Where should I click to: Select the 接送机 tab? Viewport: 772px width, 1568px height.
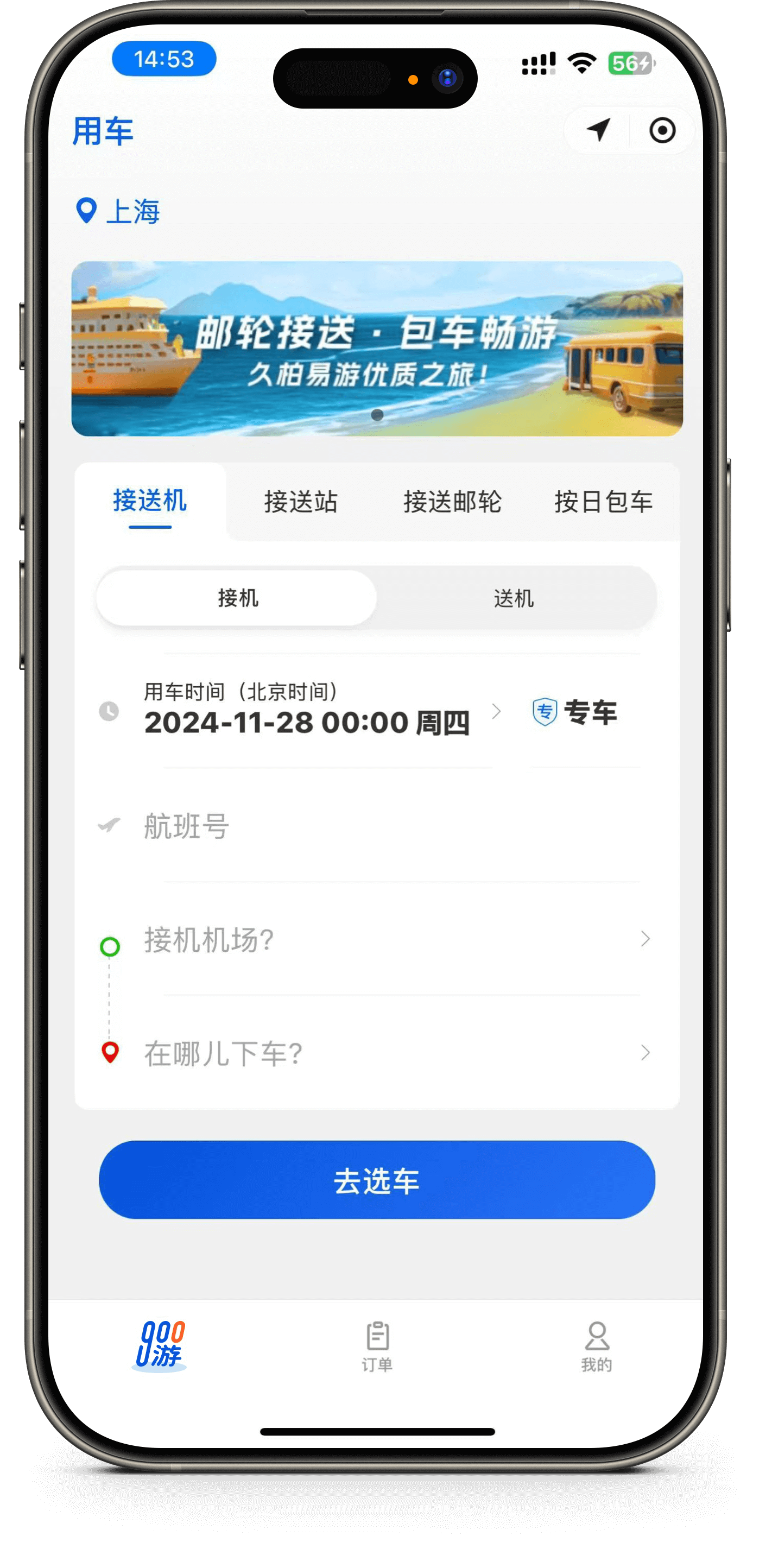(x=150, y=502)
